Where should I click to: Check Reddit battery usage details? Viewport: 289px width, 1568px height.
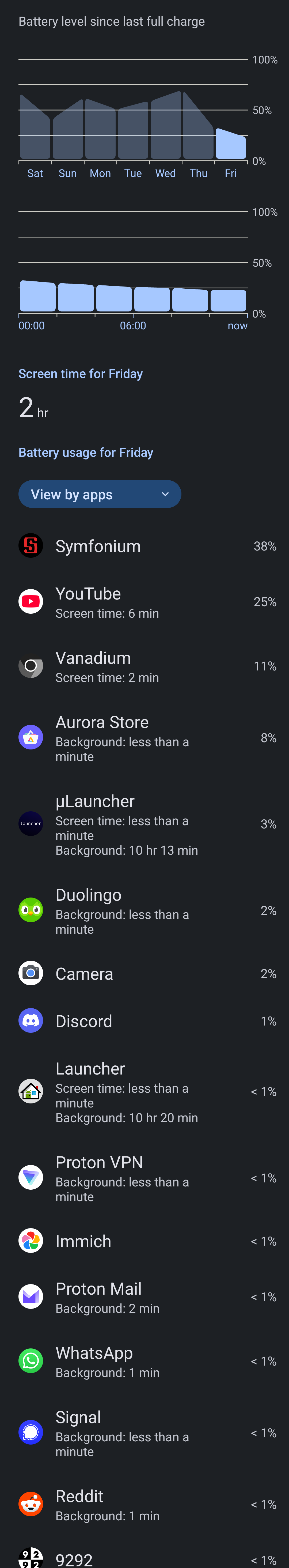144,1504
